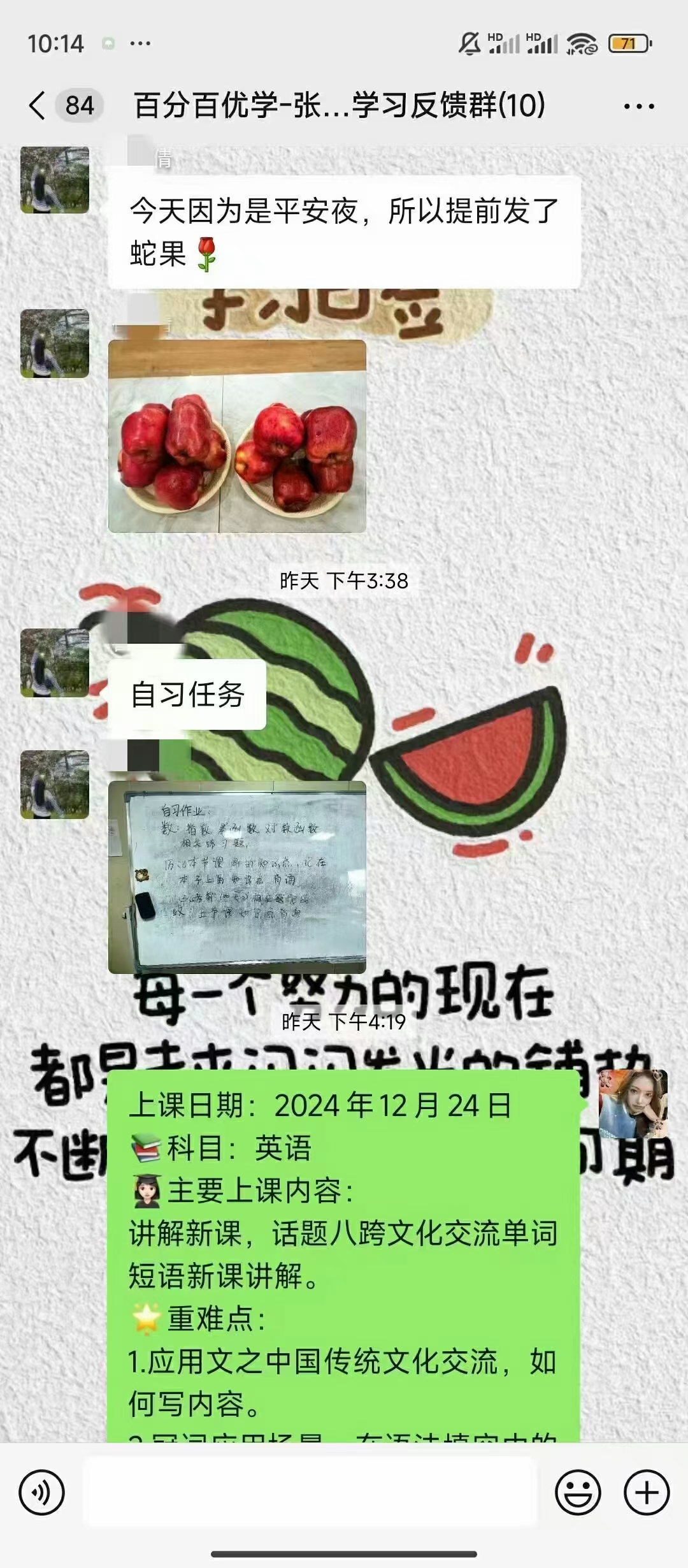This screenshot has height=1568, width=688.
Task: View the whiteboard homework photo
Action: pos(237,876)
